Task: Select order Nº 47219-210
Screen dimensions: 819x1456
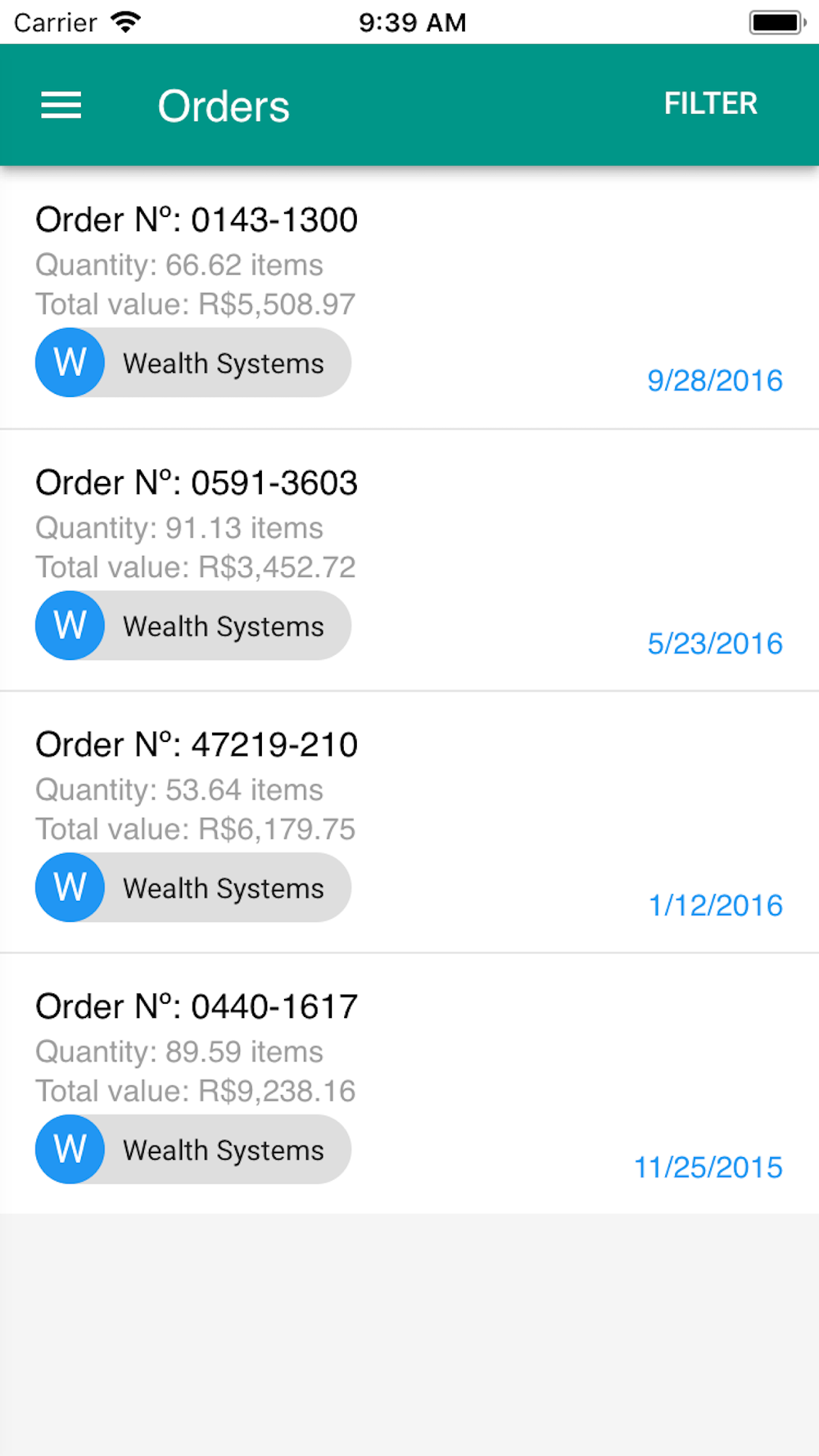Action: [x=197, y=745]
